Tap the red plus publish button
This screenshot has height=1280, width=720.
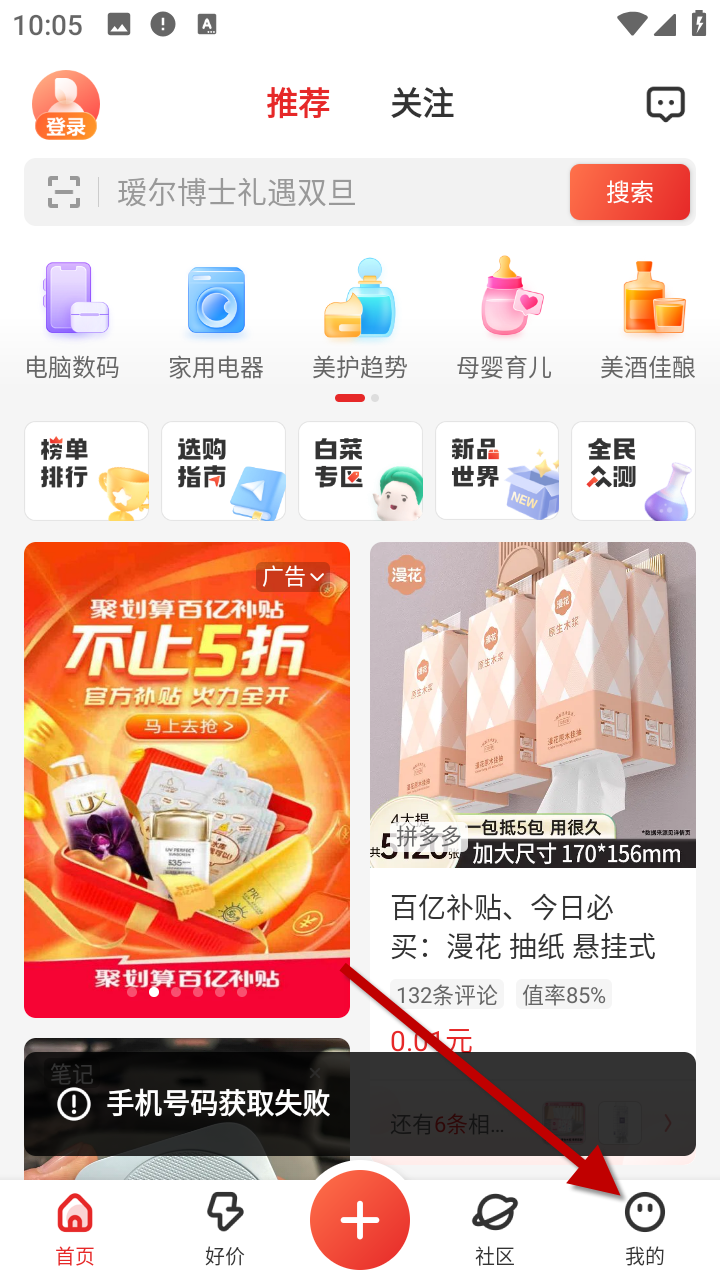coord(360,1220)
